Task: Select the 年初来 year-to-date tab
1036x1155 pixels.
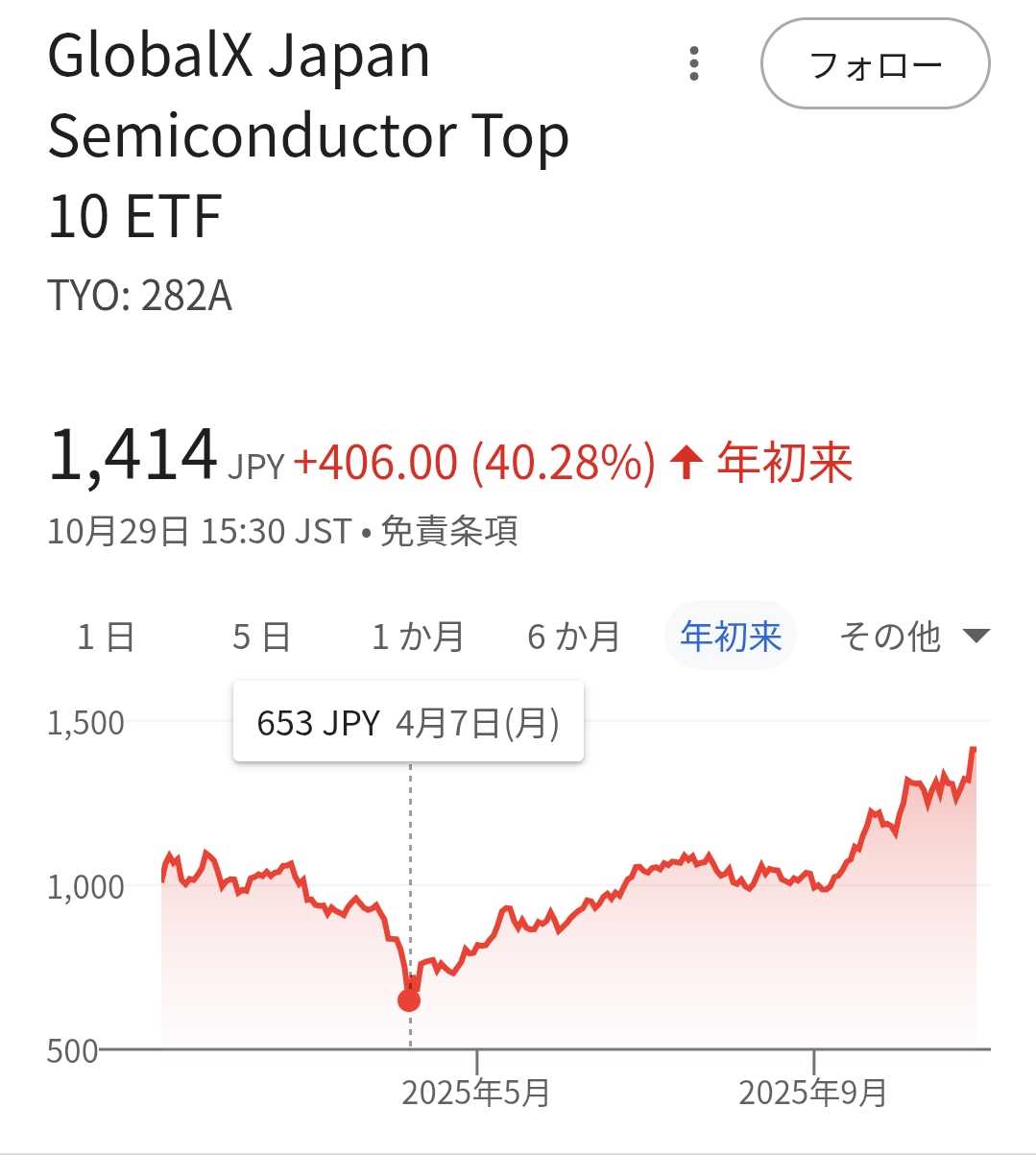Action: pos(731,637)
